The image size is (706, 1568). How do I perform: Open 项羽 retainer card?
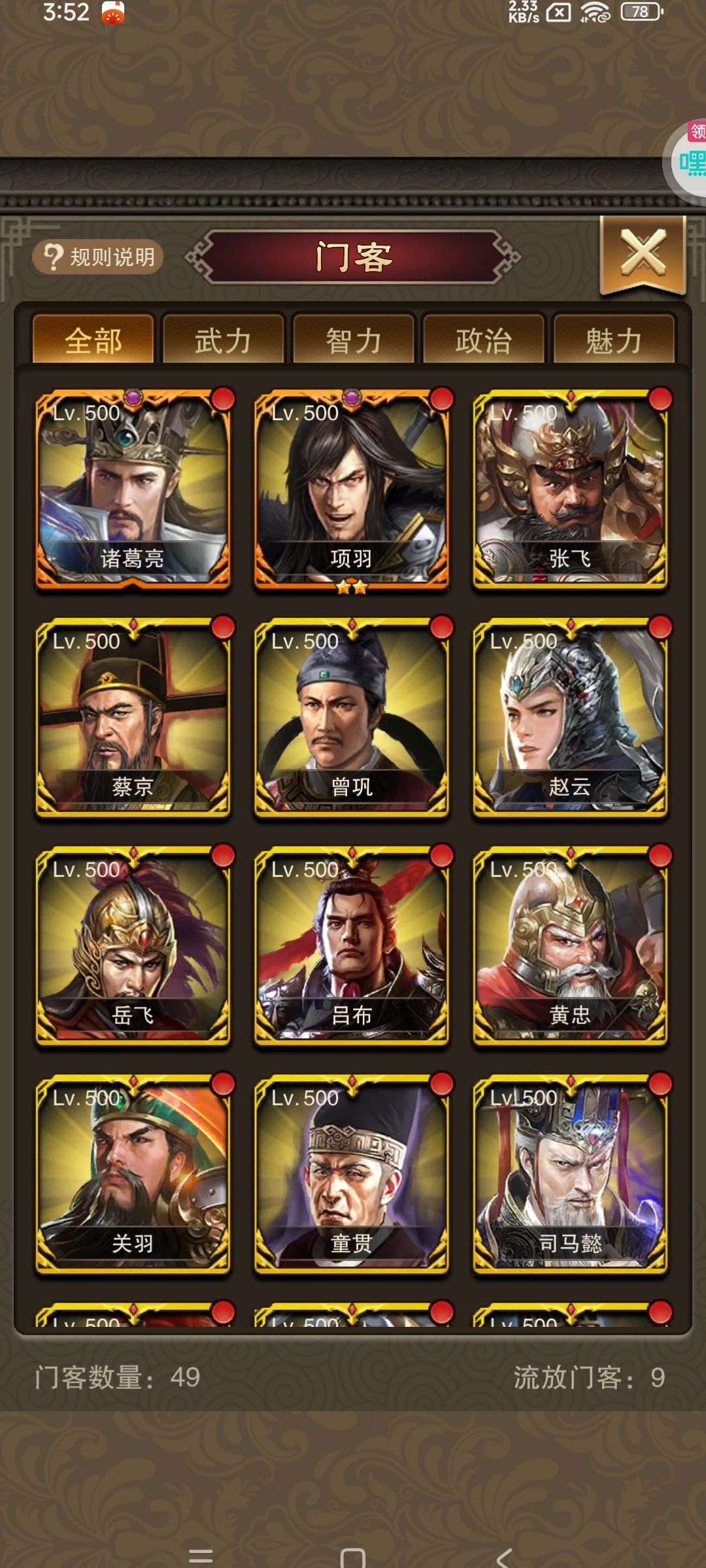pos(352,490)
